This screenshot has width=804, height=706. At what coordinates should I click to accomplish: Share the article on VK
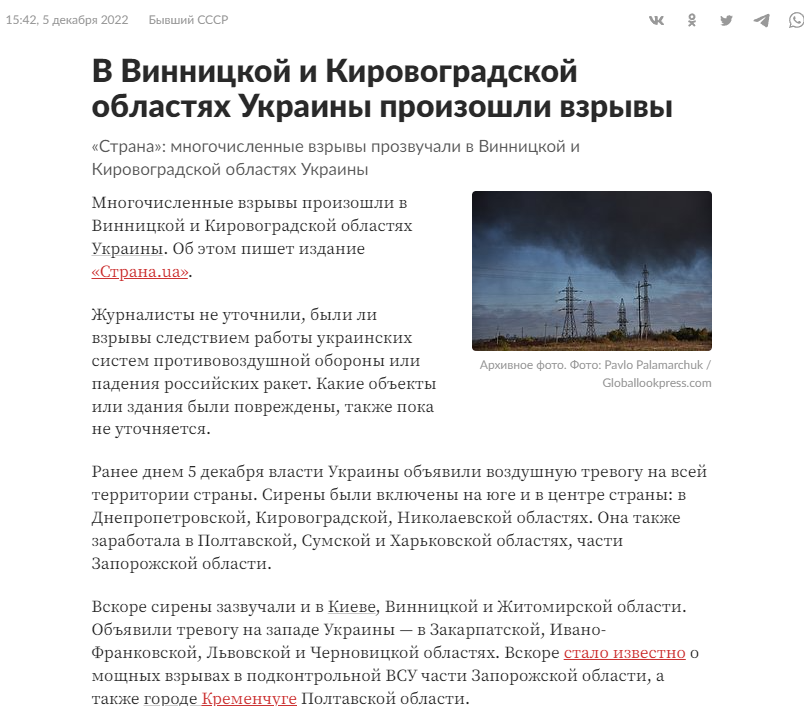656,21
